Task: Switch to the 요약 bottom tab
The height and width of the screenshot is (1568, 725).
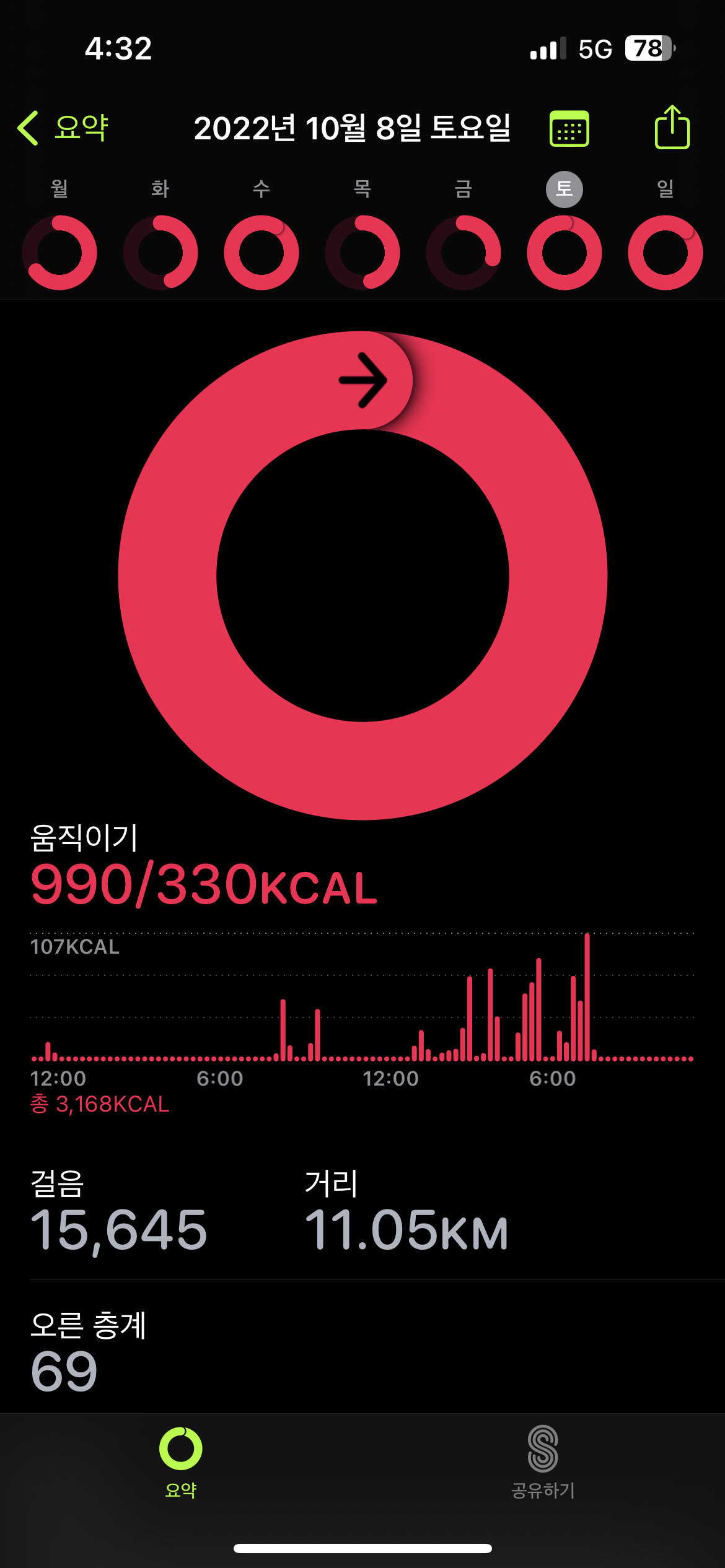Action: tap(181, 1463)
